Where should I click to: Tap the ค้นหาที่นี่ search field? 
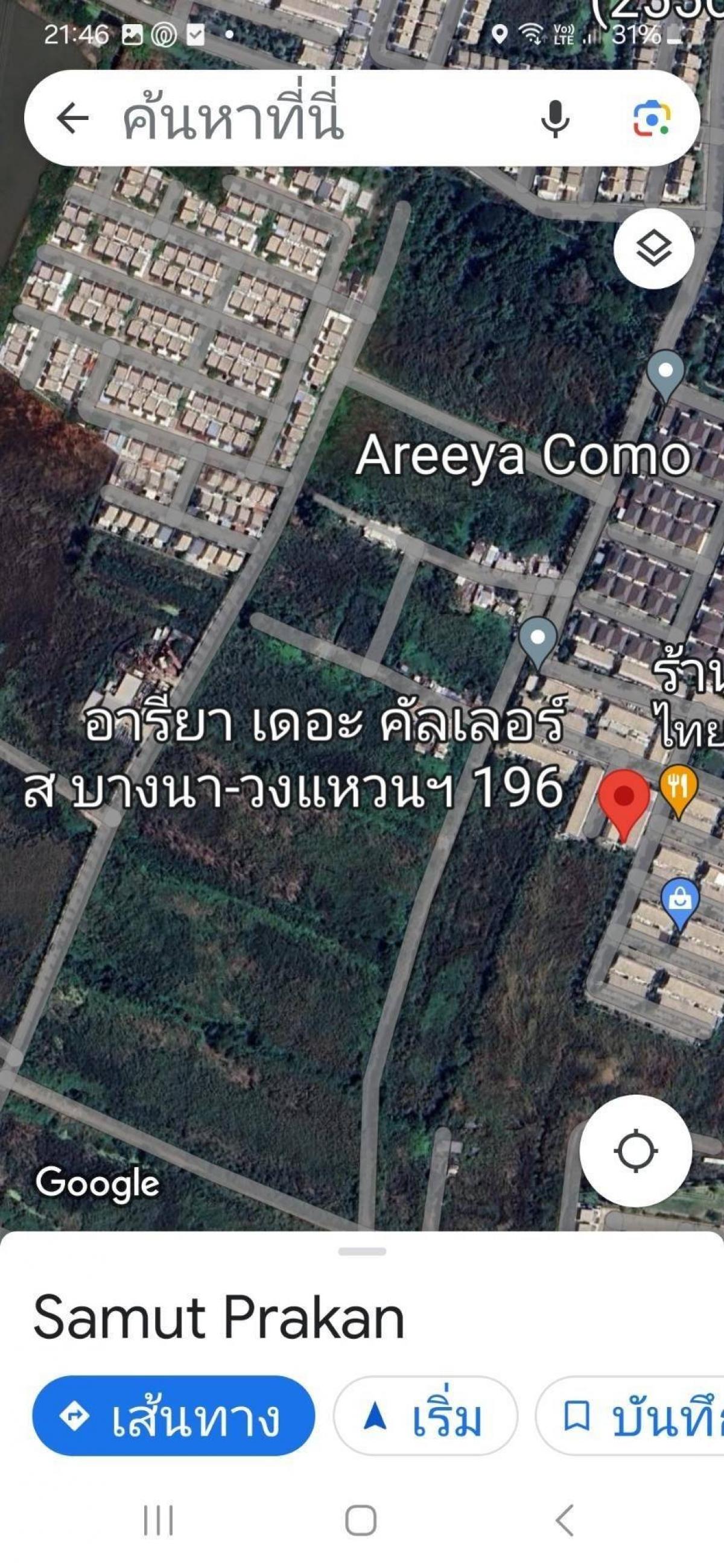point(305,118)
